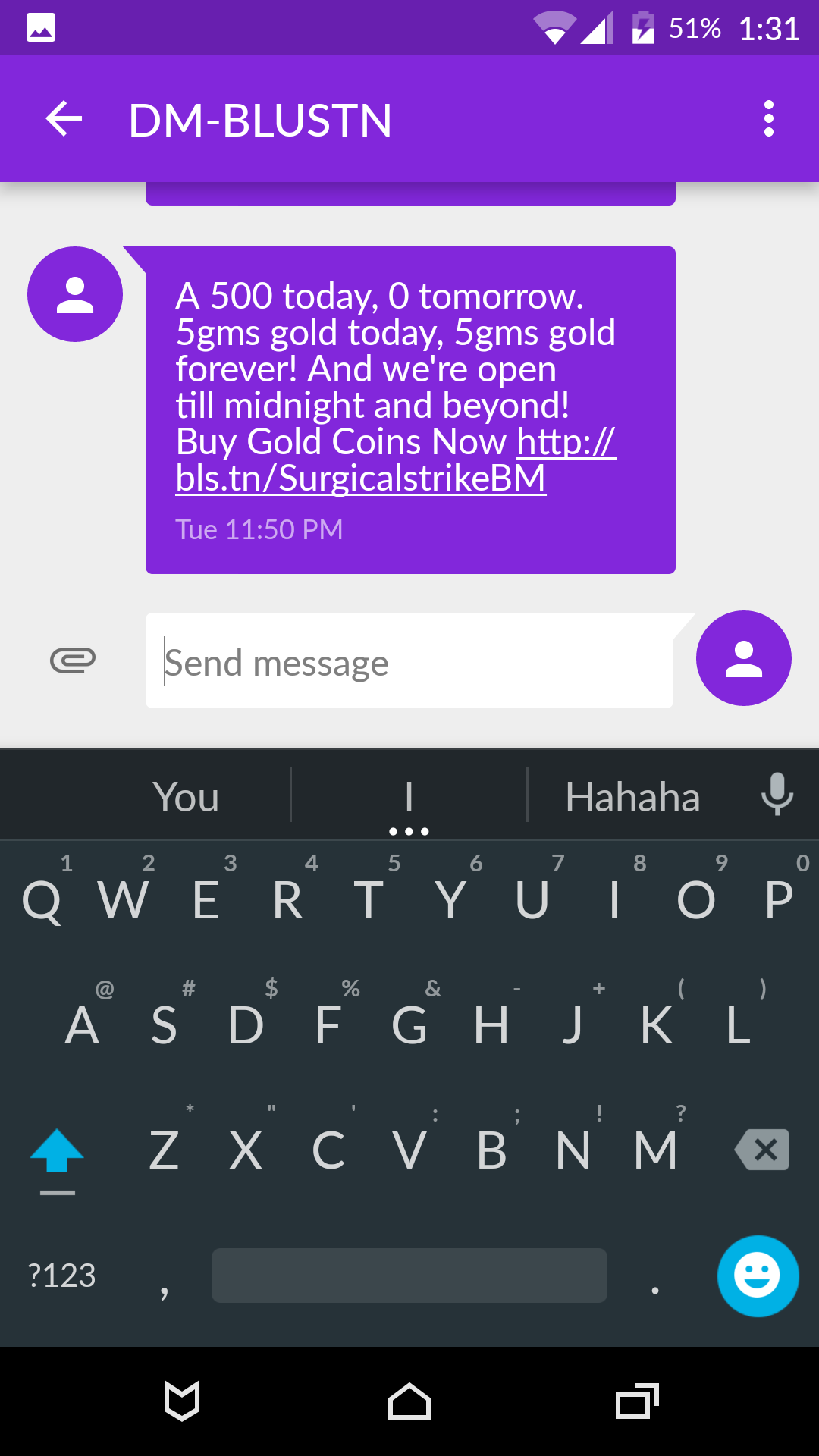Open the bls.tn/SurgicalstrikeBM link
The height and width of the screenshot is (1456, 819).
396,460
